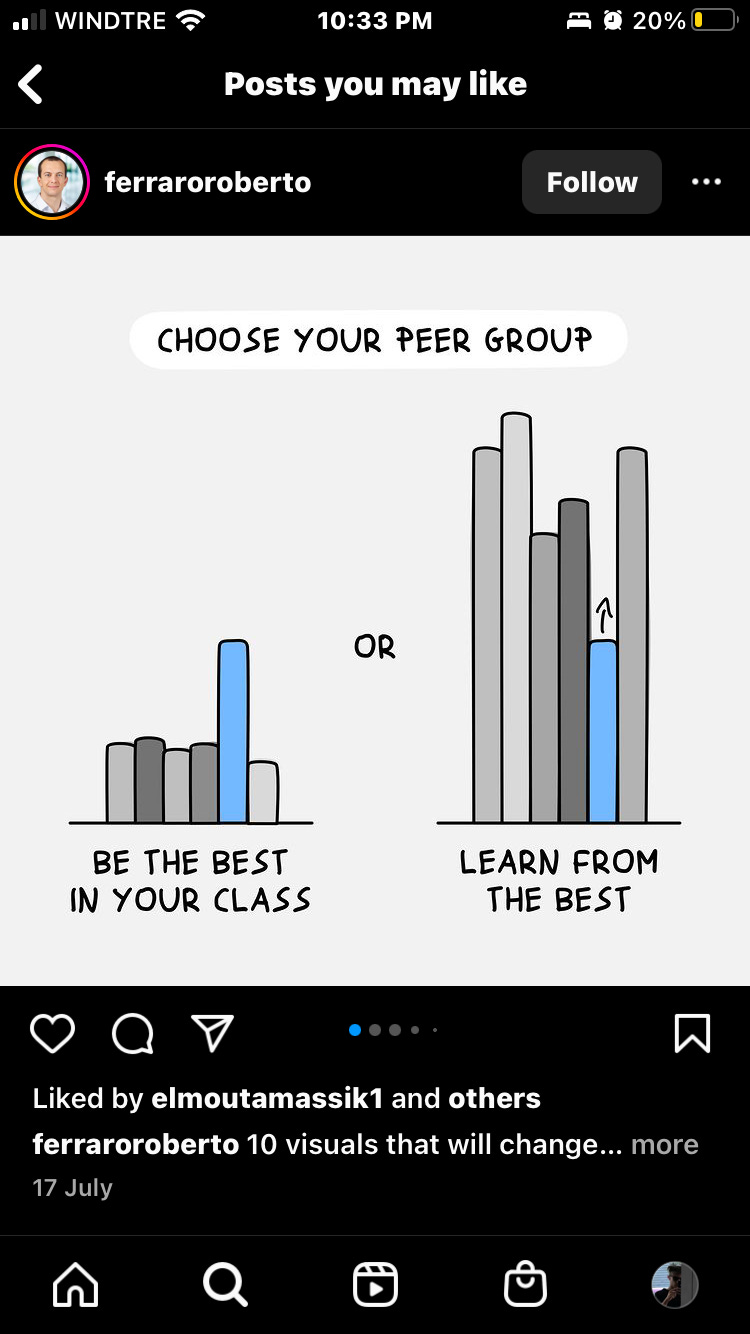Go to my profile tab
This screenshot has height=1334, width=750.
click(674, 1284)
